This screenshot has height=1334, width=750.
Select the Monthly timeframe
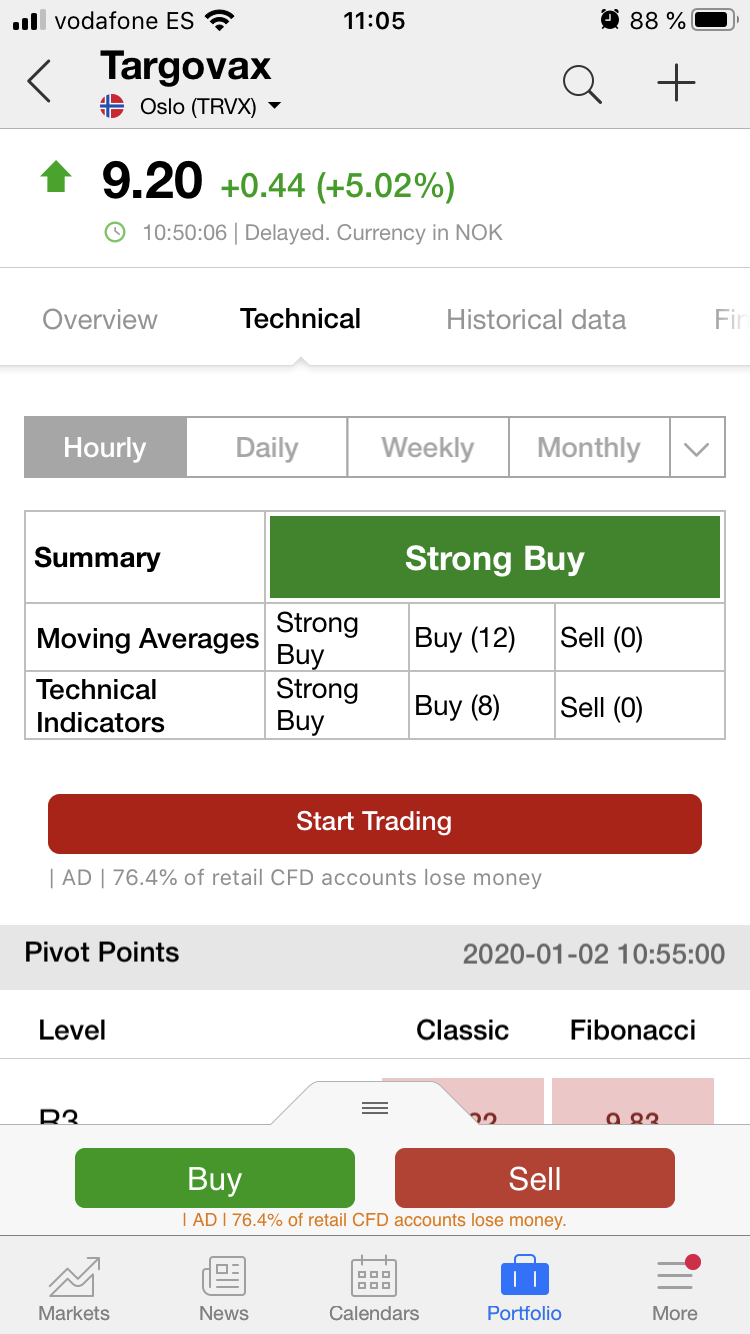[589, 447]
